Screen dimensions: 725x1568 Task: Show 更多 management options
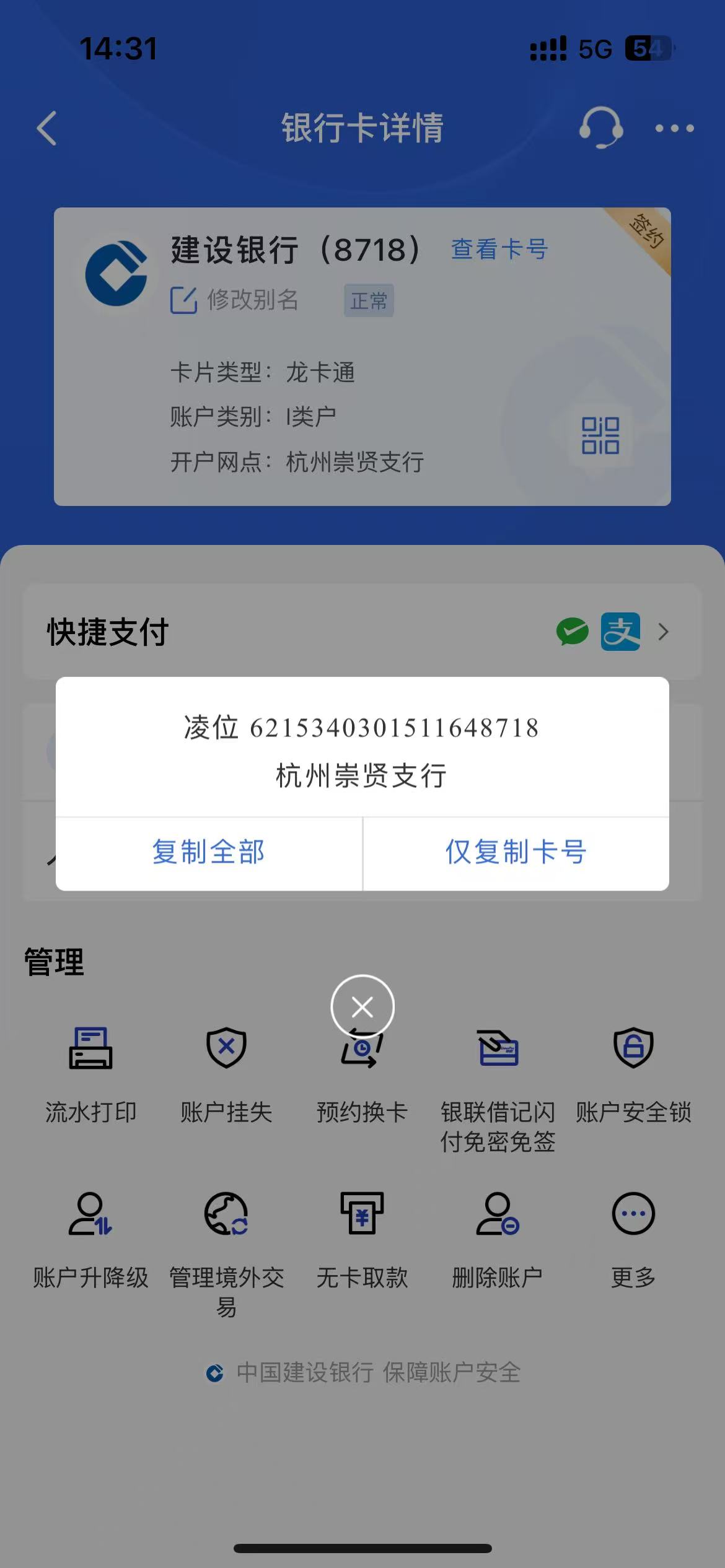(633, 1240)
